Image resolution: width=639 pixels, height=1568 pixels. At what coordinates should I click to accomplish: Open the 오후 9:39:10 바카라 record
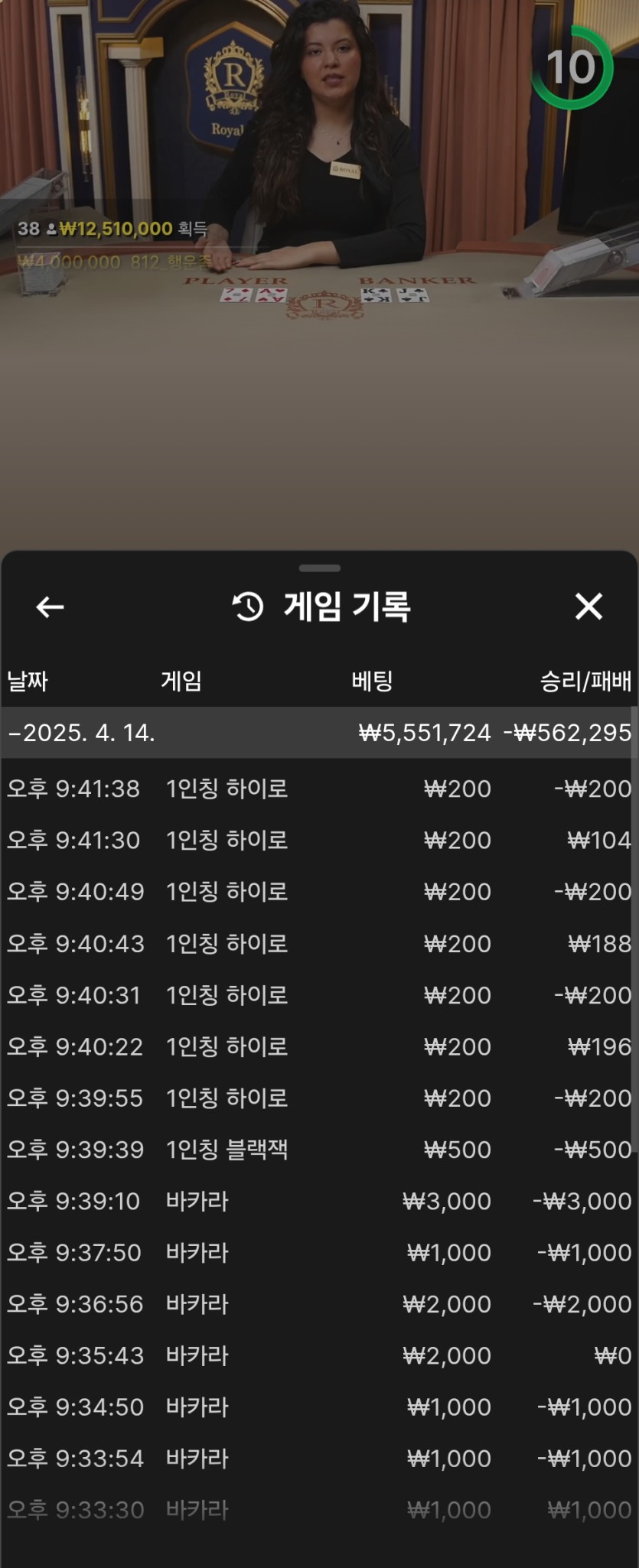click(x=319, y=1201)
